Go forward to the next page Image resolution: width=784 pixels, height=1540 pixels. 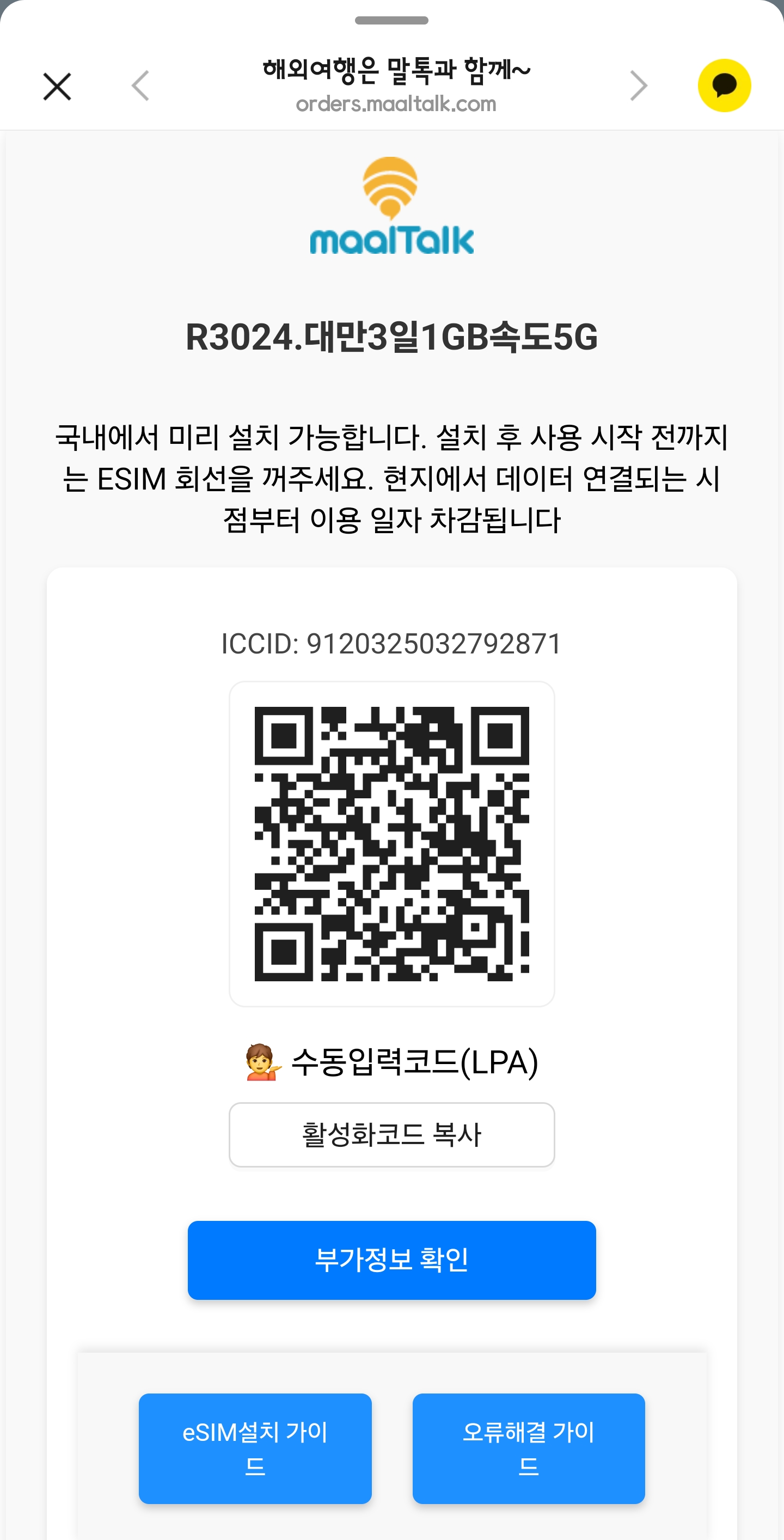coord(639,85)
